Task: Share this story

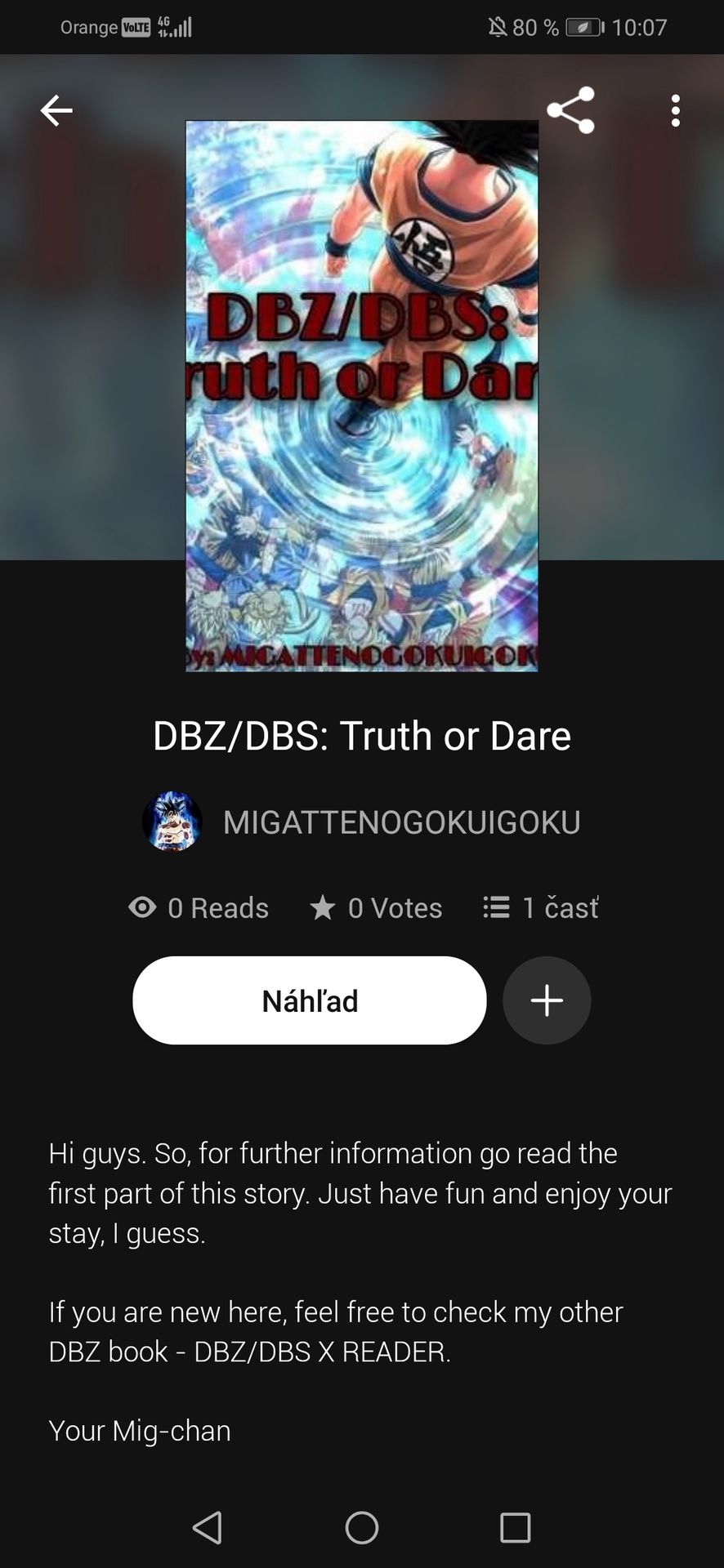Action: pyautogui.click(x=570, y=110)
